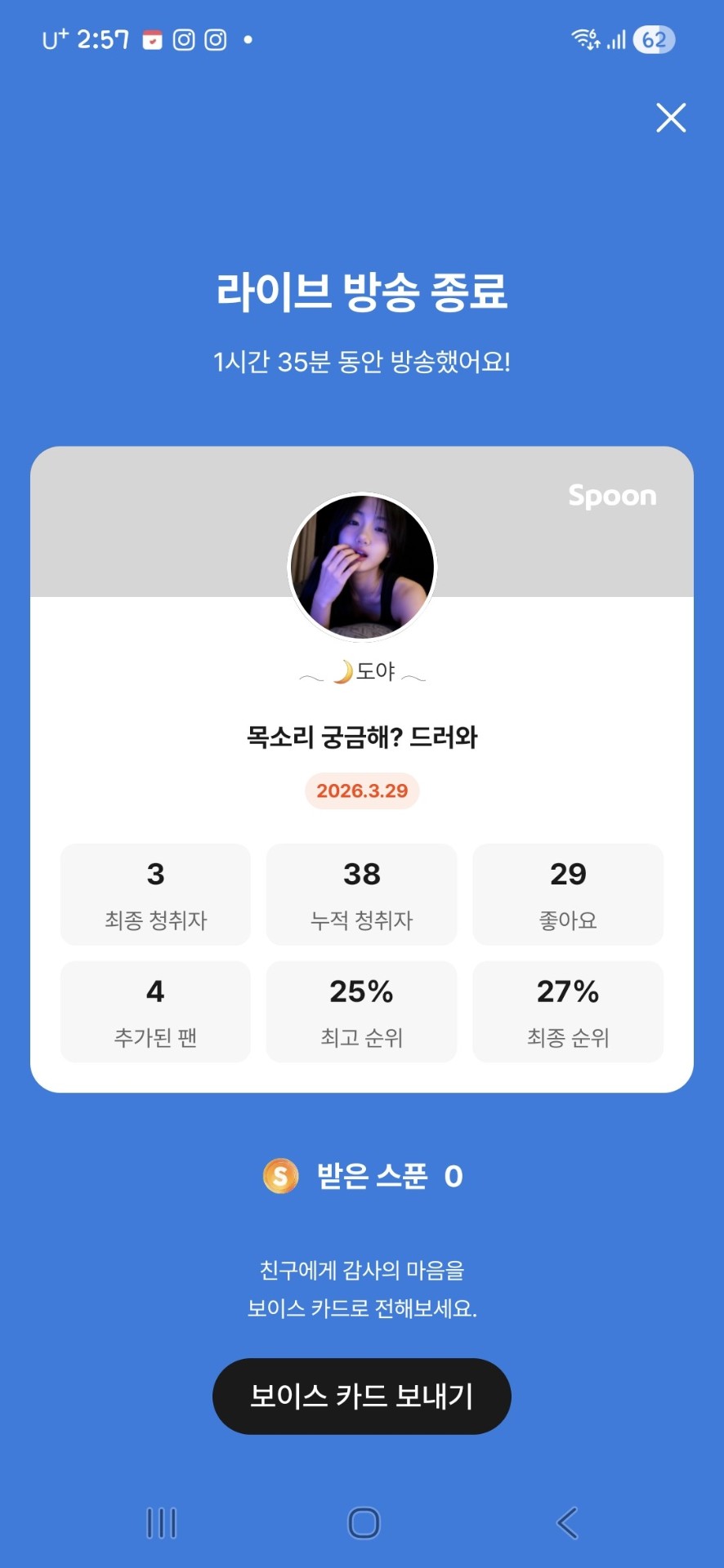Open recent apps from the navigation bar
Image resolution: width=724 pixels, height=1568 pixels.
pyautogui.click(x=161, y=1522)
